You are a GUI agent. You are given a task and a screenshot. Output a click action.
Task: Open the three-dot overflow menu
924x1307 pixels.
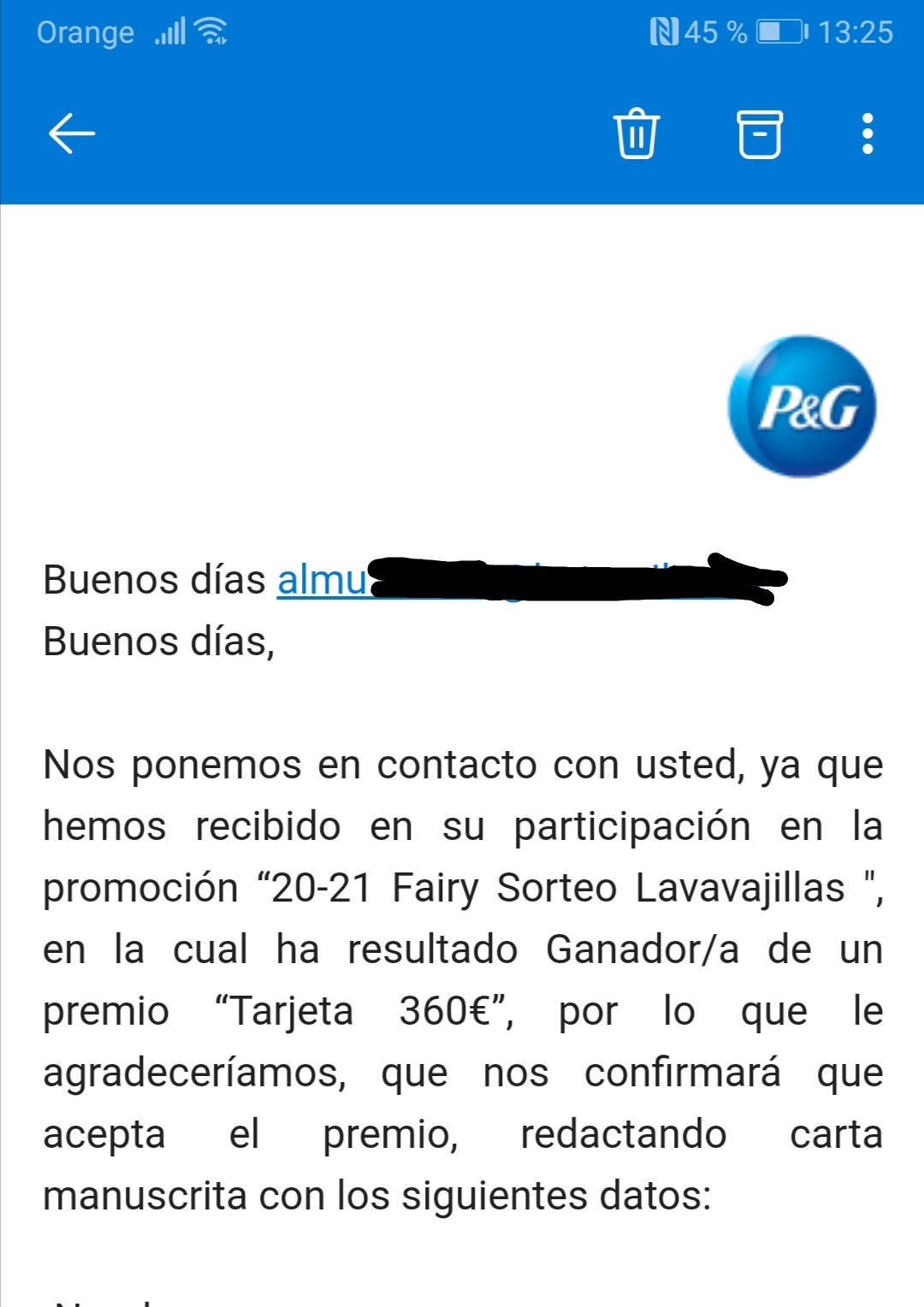tap(868, 134)
